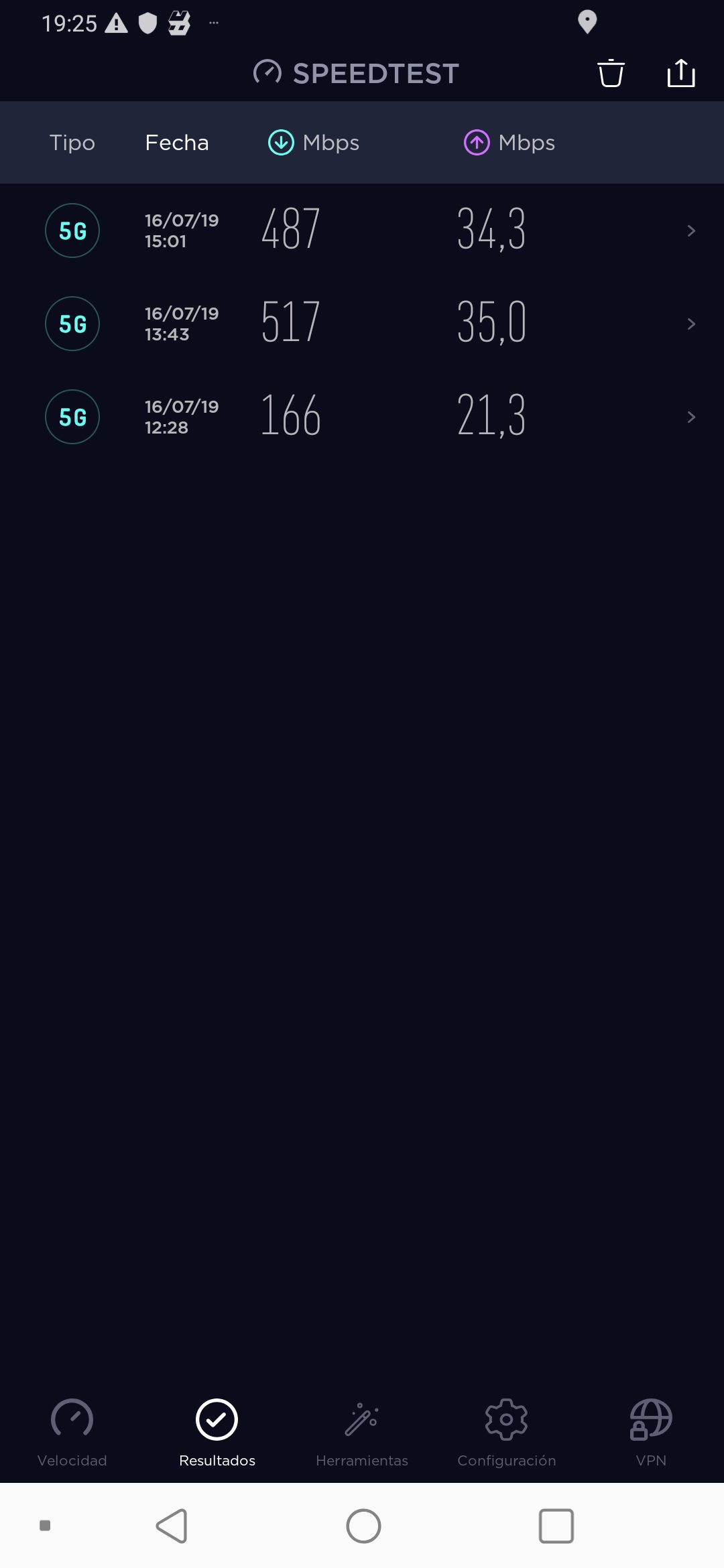Share results using the share icon
Viewport: 724px width, 1568px height.
681,73
